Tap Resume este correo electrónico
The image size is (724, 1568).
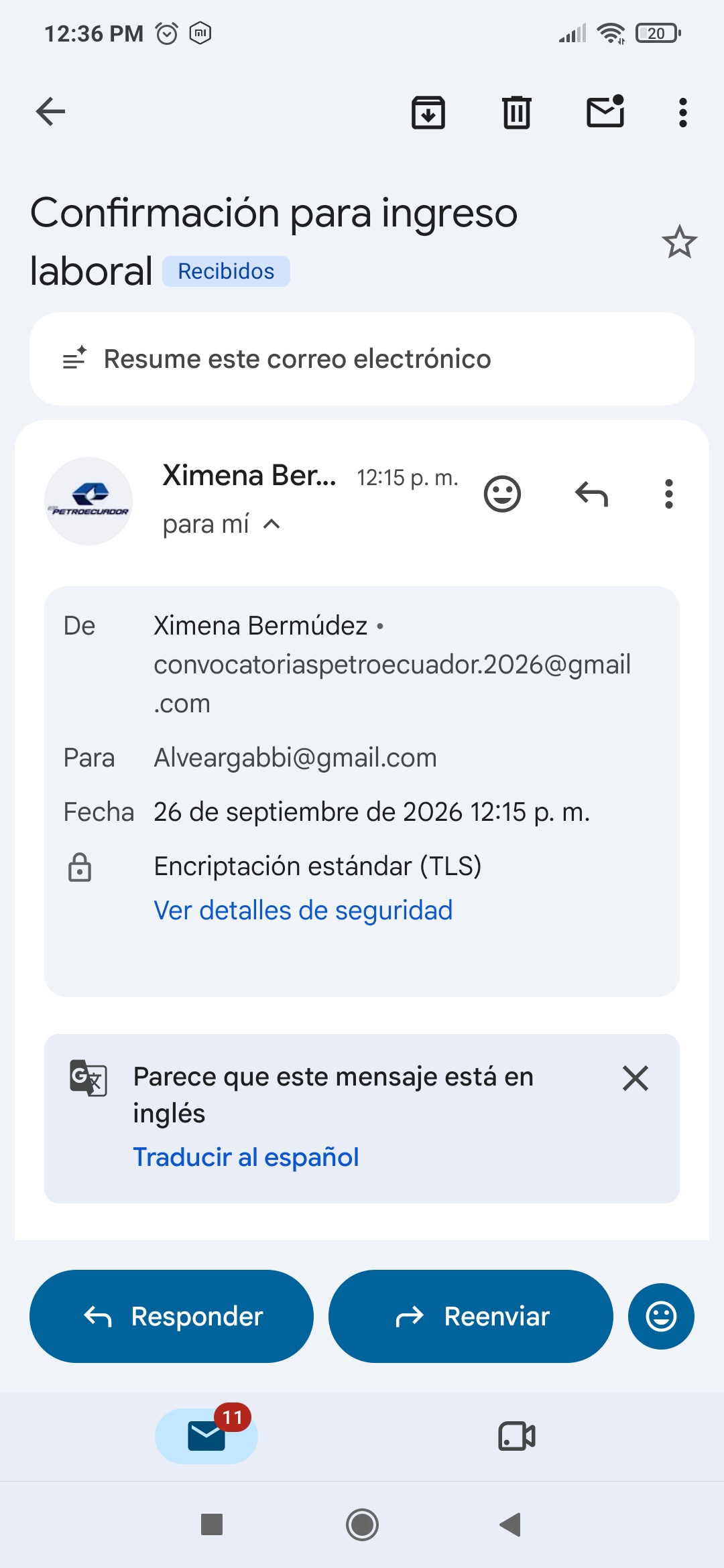coord(362,359)
